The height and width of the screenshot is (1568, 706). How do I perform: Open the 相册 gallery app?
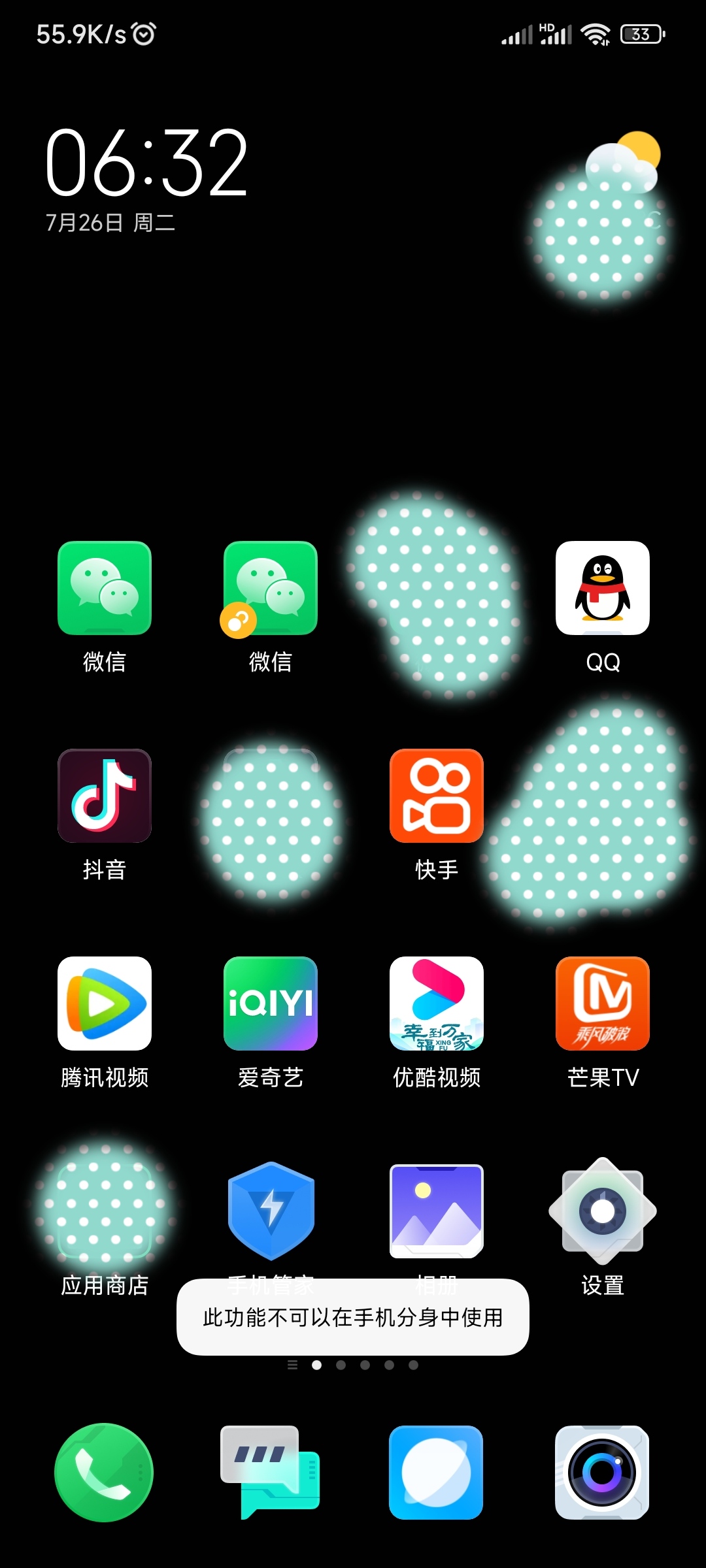436,1211
